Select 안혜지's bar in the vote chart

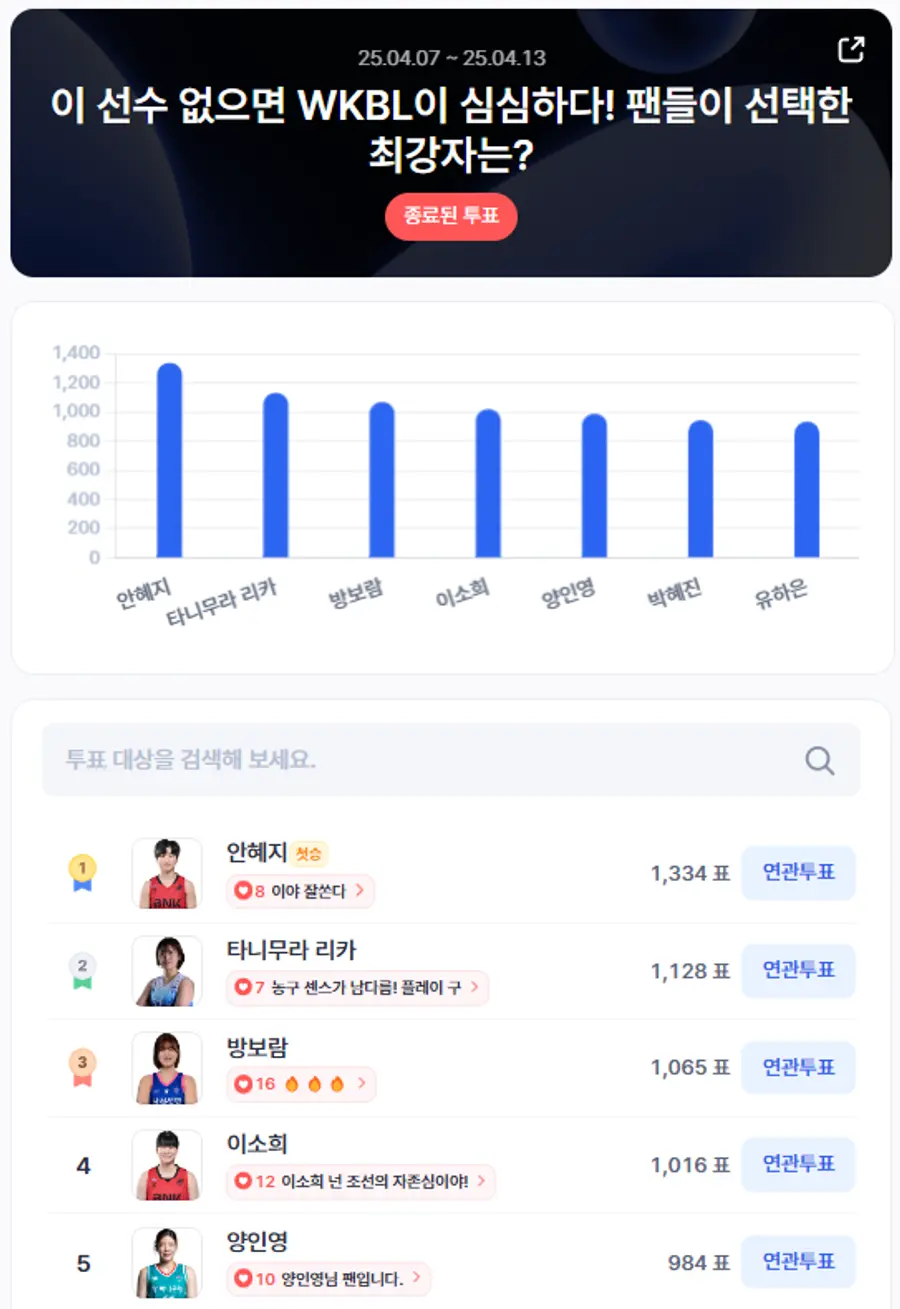168,460
